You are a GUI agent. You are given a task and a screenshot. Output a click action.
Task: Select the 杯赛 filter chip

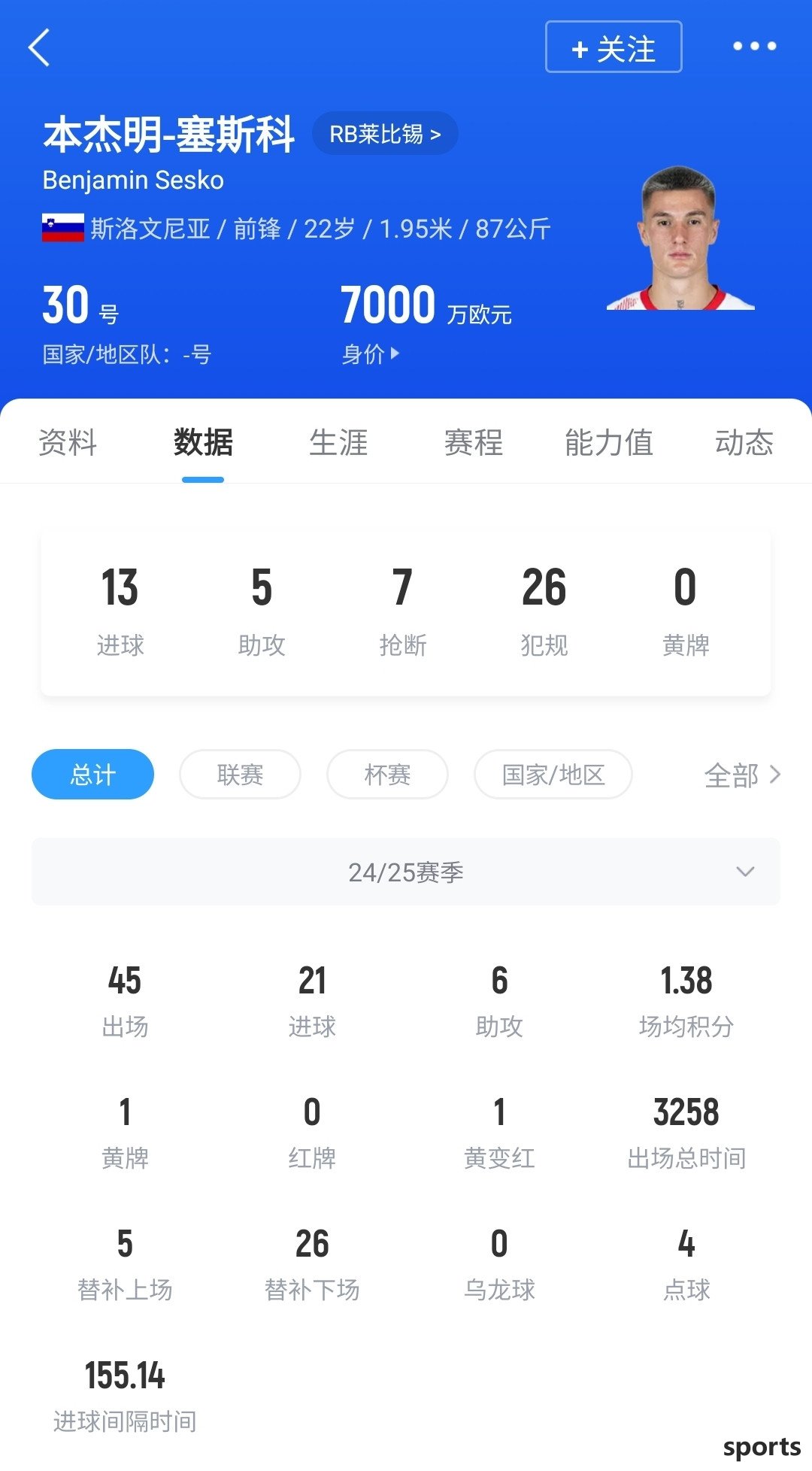point(387,774)
